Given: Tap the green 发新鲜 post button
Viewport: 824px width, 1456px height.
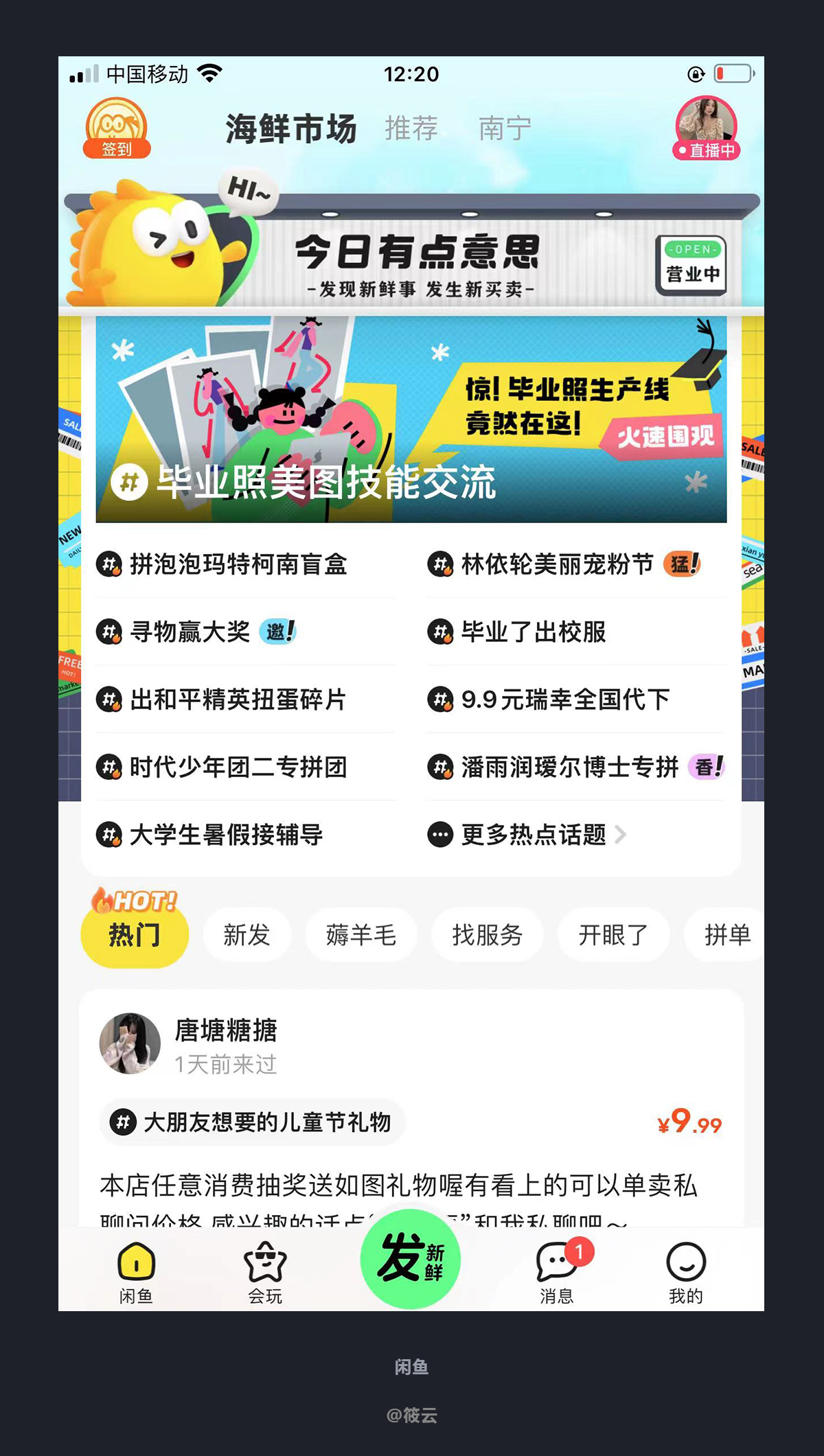Looking at the screenshot, I should pyautogui.click(x=411, y=1259).
